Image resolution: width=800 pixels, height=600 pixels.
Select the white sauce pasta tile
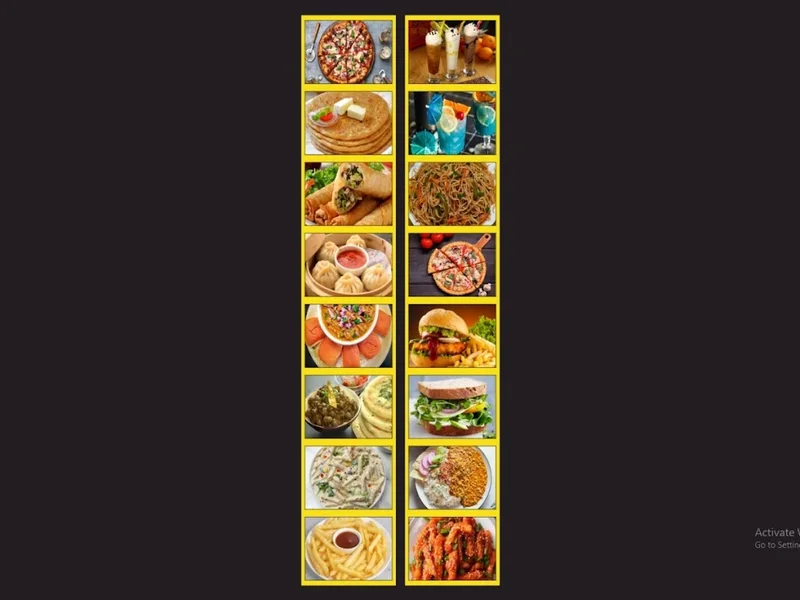click(348, 477)
